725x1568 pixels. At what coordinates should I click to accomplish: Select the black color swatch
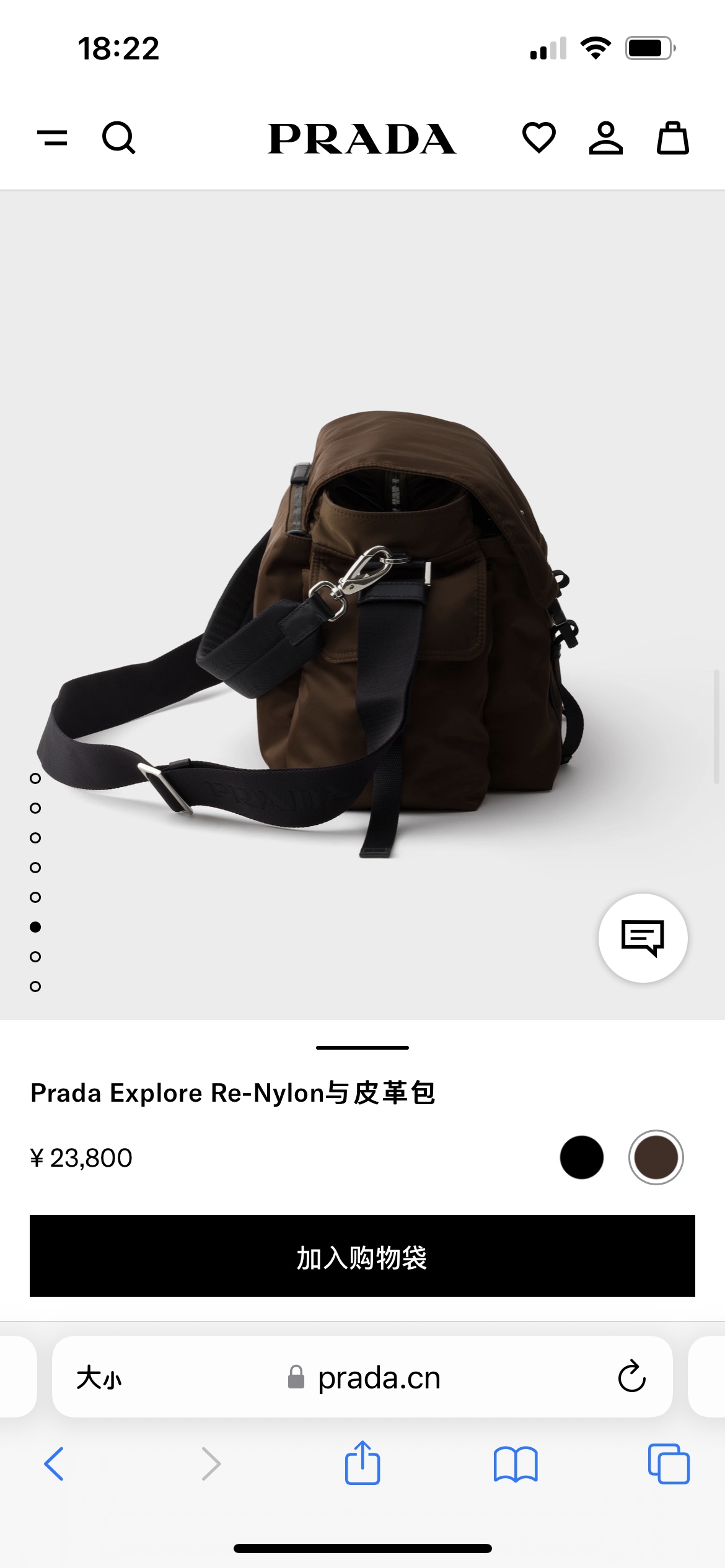tap(581, 1157)
